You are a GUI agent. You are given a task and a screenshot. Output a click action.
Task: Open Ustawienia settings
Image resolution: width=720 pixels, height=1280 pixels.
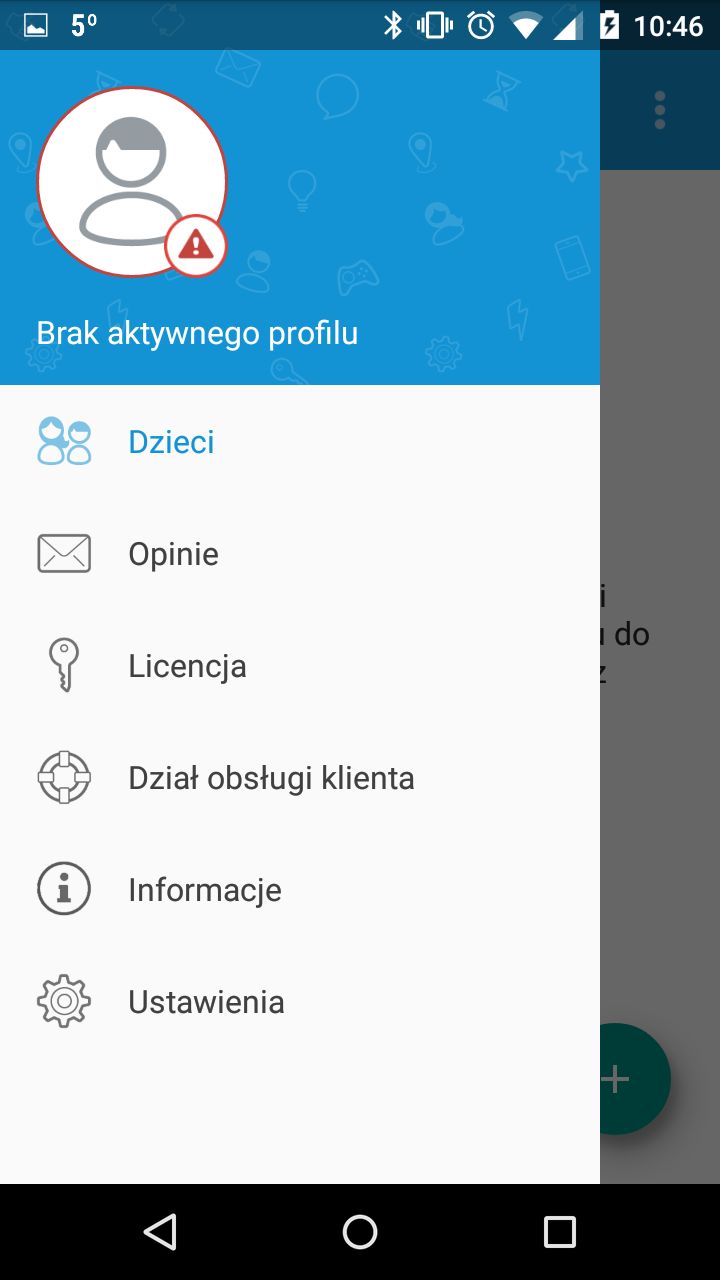(x=300, y=1002)
